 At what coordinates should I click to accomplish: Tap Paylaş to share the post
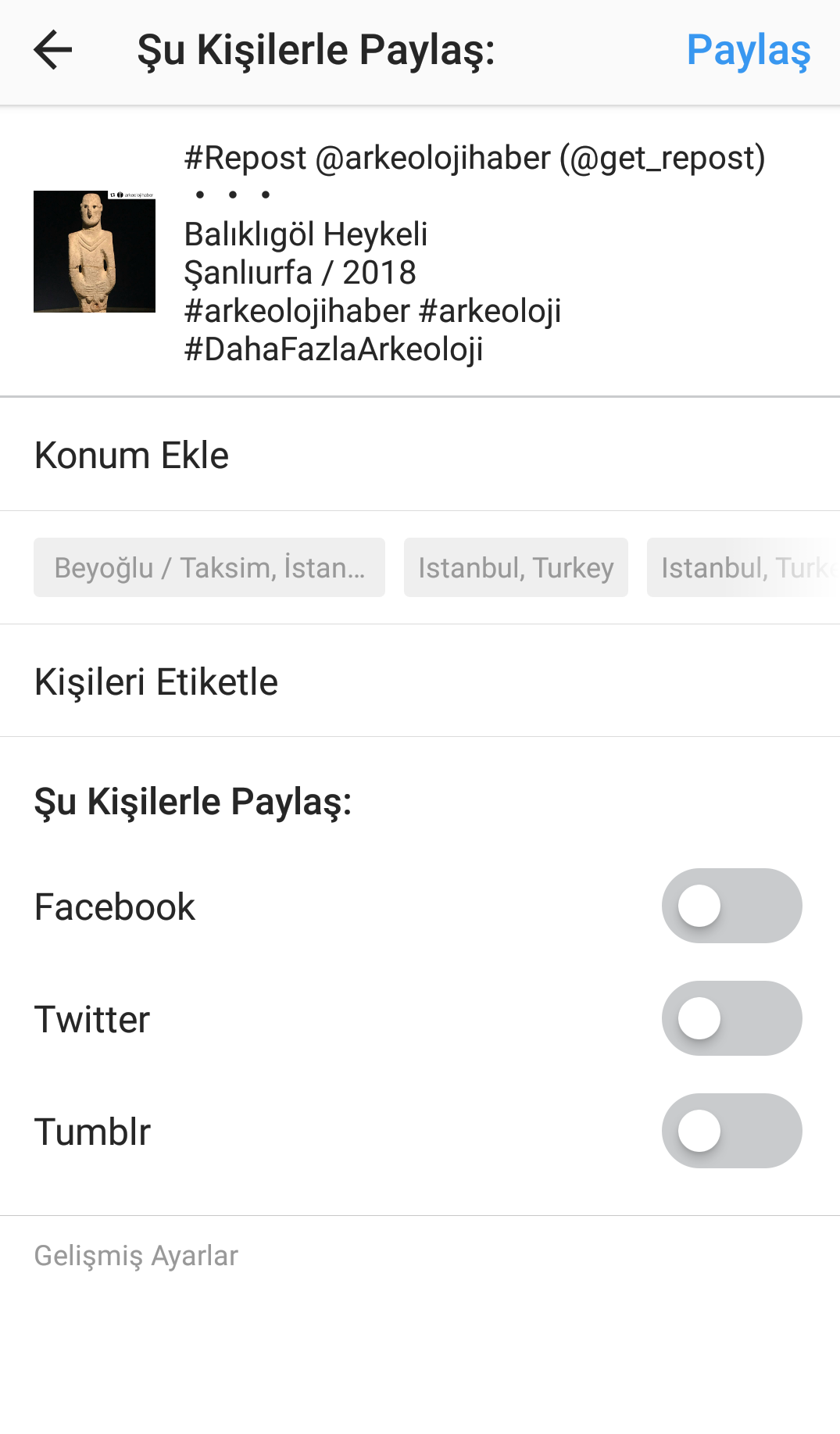point(748,51)
